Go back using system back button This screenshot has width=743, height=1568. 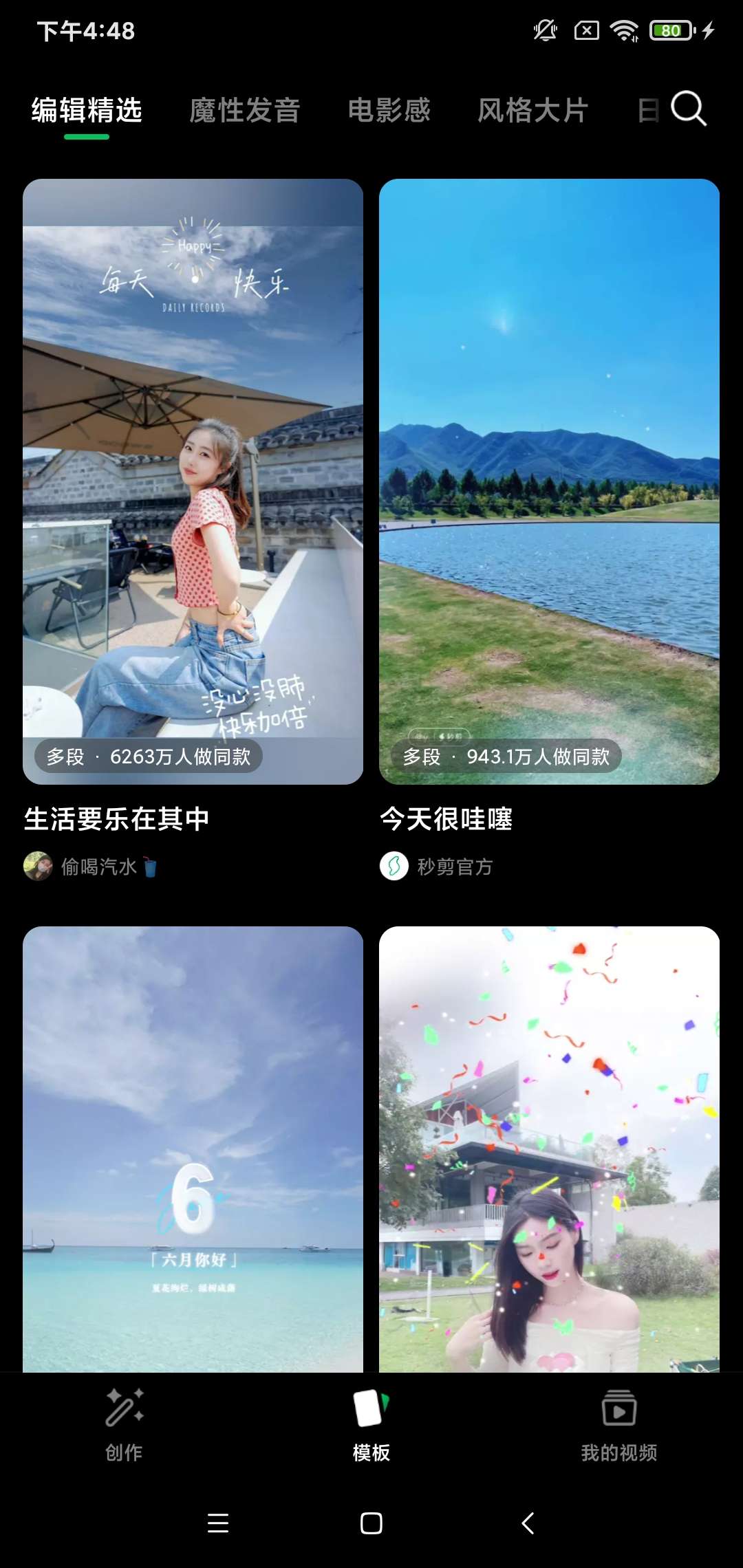point(528,1523)
